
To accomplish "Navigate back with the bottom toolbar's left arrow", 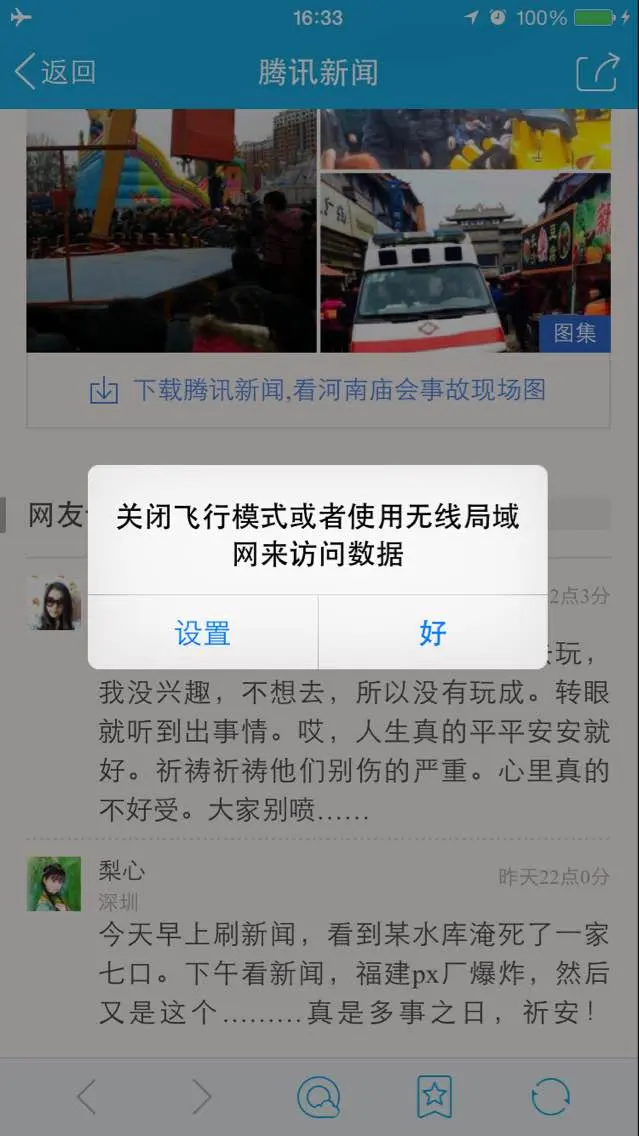I will pyautogui.click(x=87, y=1097).
